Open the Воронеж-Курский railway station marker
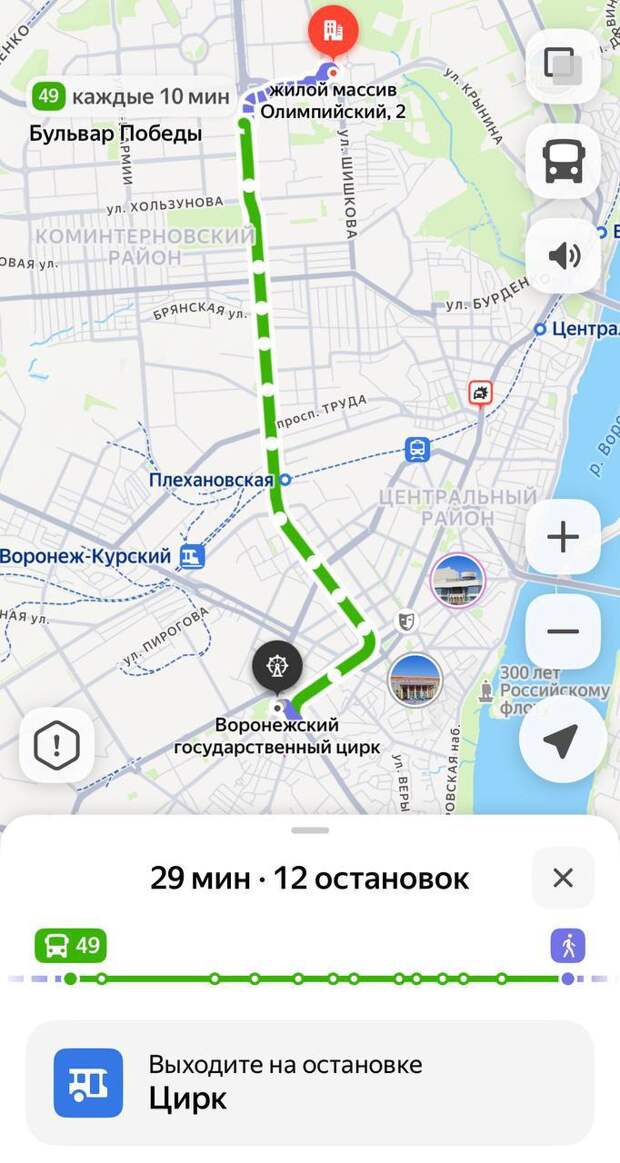 [191, 556]
